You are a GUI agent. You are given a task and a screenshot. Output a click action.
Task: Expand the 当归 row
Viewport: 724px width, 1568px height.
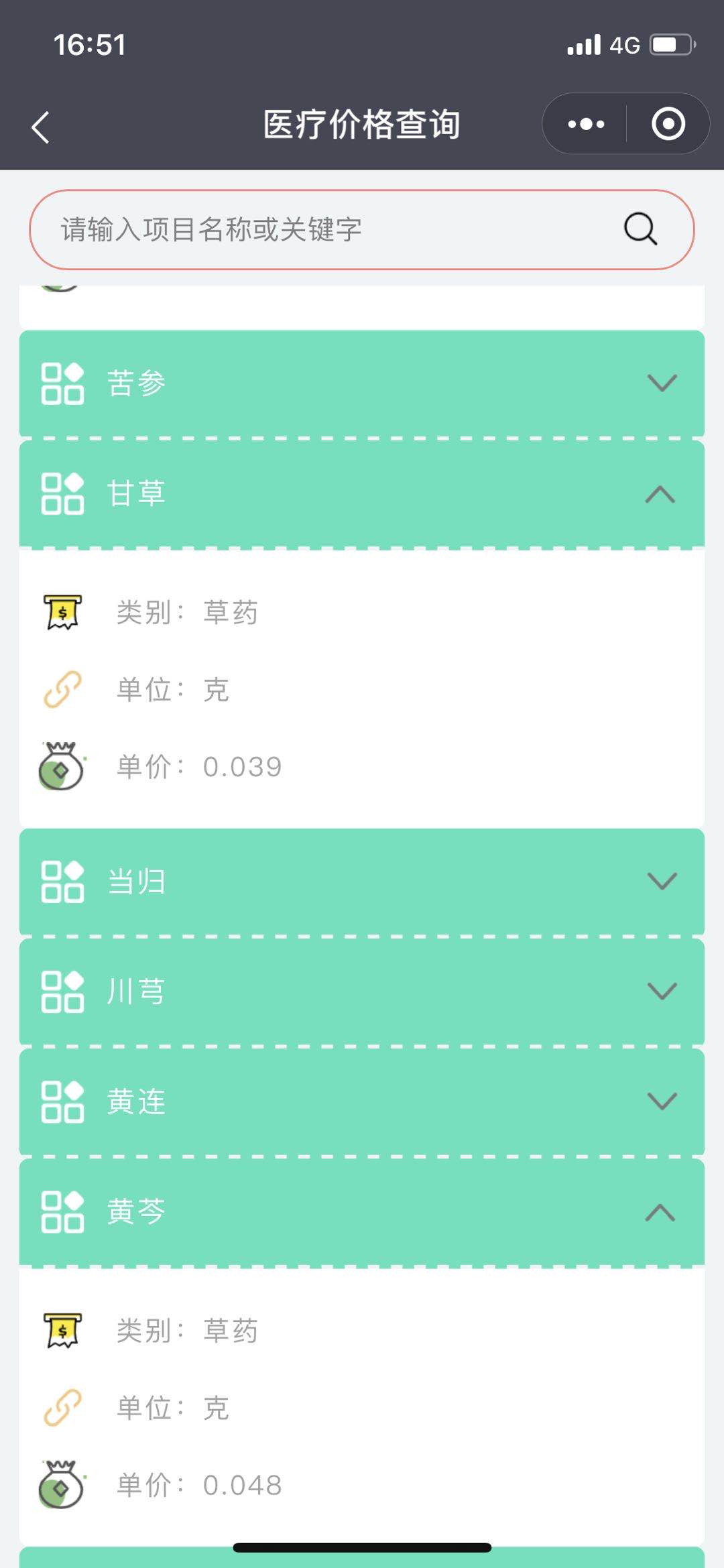pos(362,882)
